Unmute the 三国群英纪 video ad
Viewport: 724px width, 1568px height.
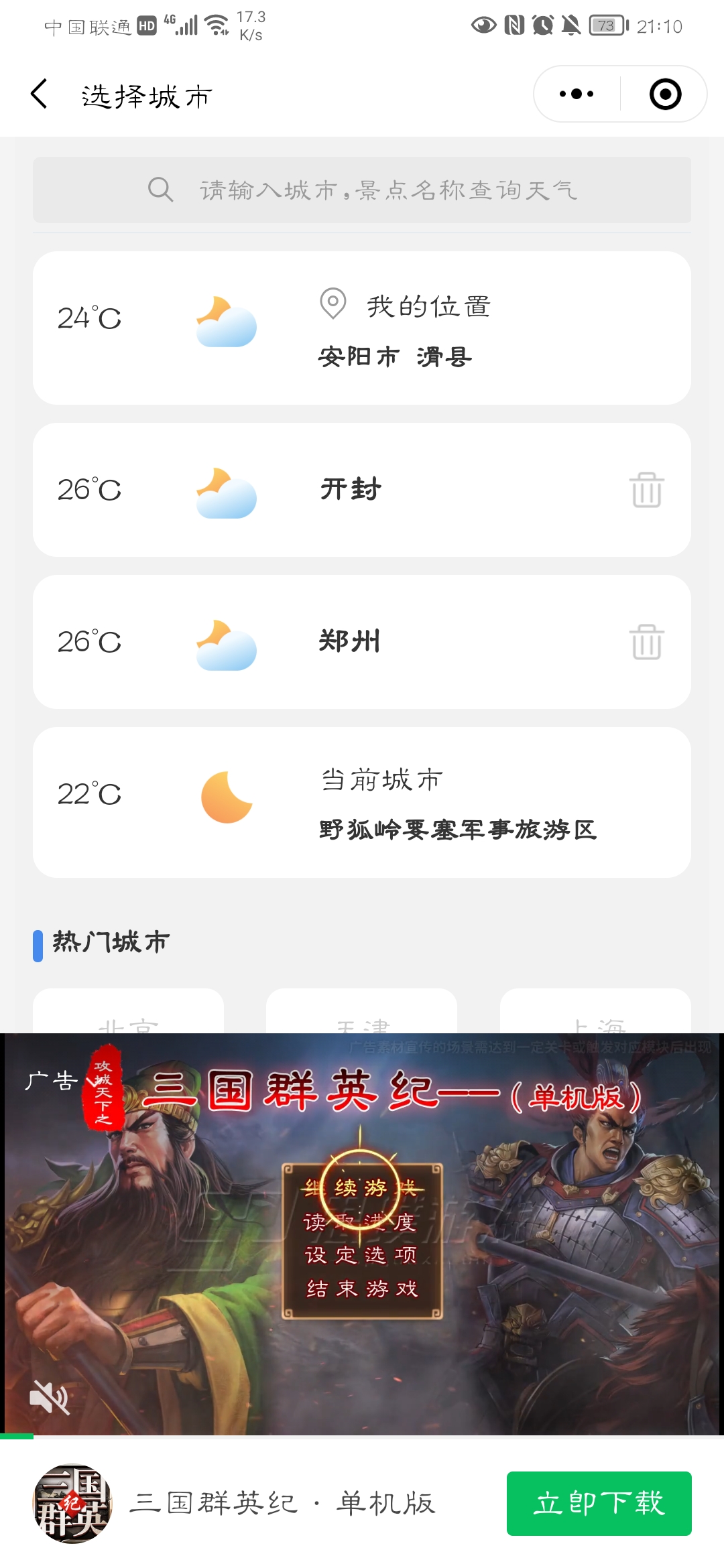point(50,1398)
